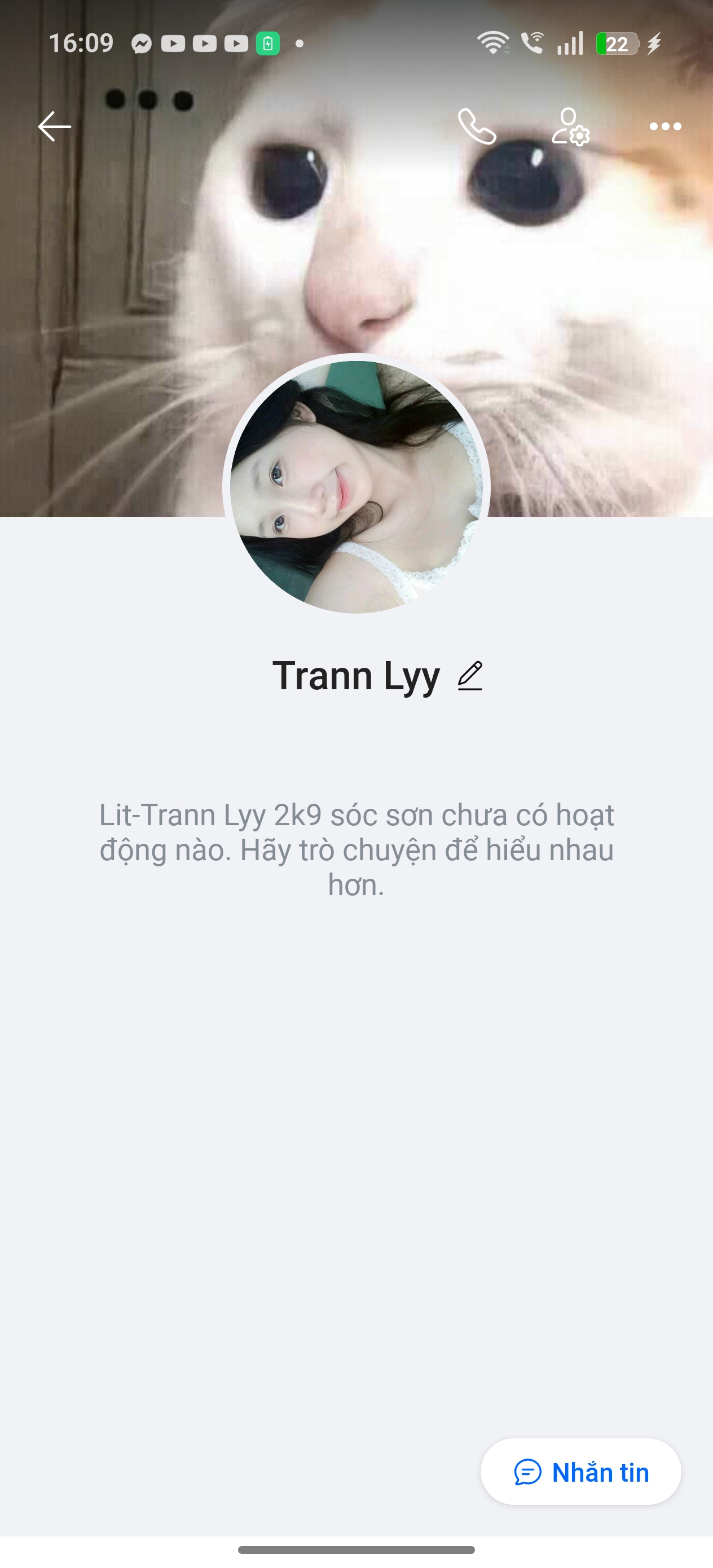Start a voice call with Trann Lyy
Viewport: 713px width, 1568px height.
(477, 126)
